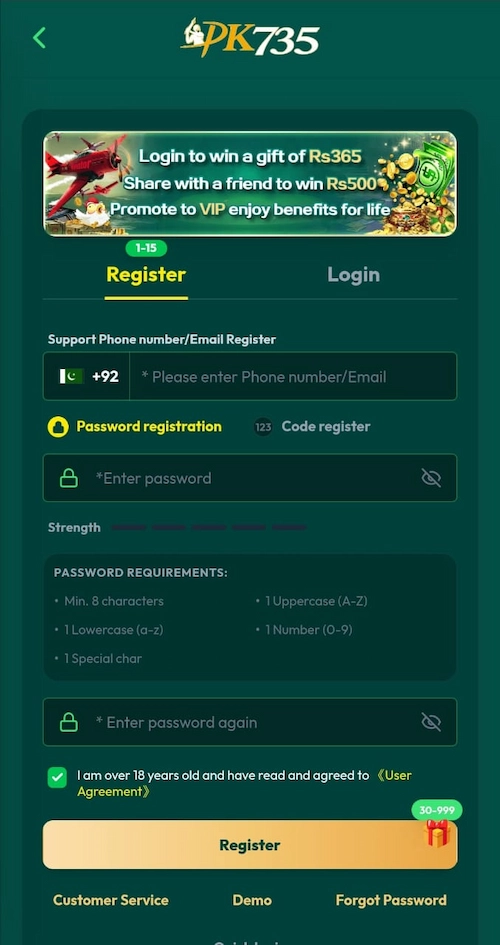Focus the Phone number/Email field
This screenshot has height=945, width=500.
293,377
